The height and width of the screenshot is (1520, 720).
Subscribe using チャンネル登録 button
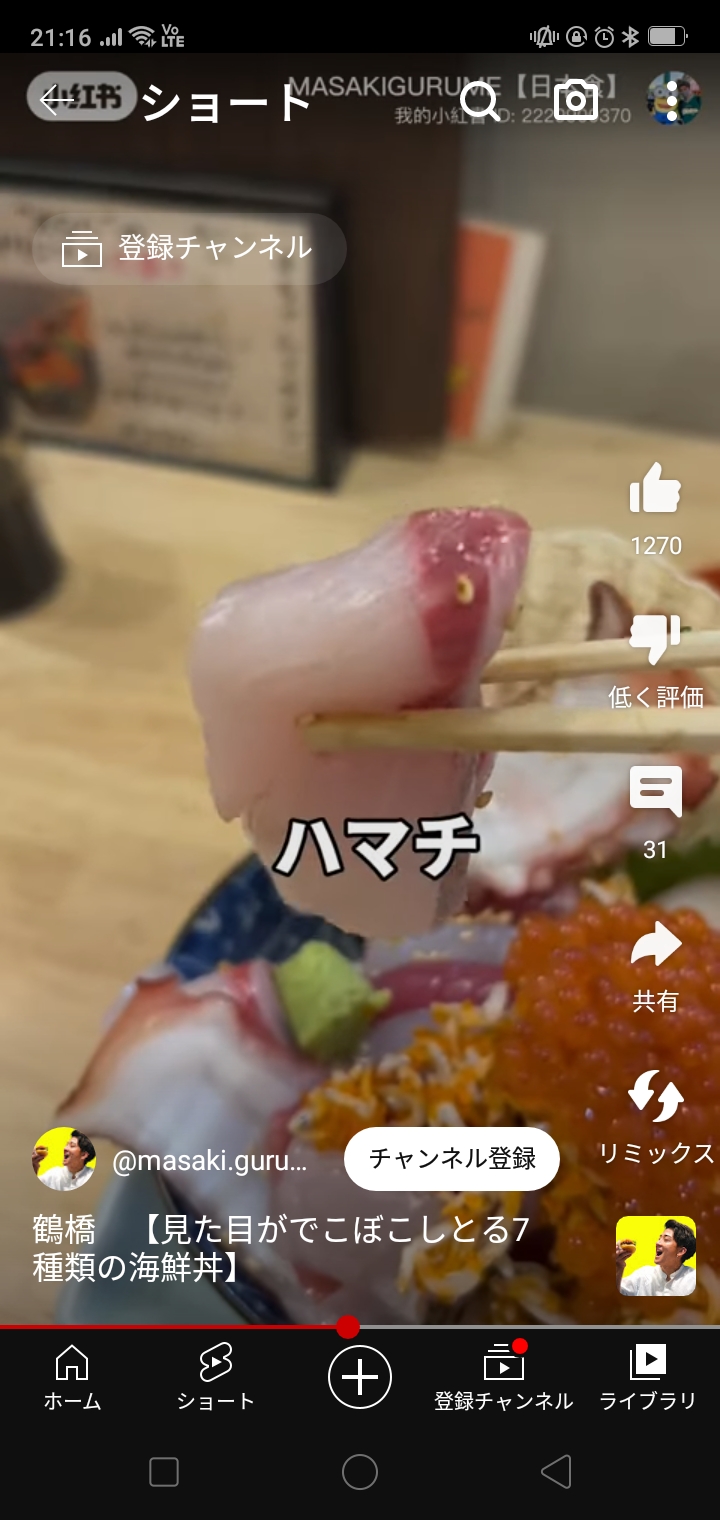point(452,1158)
